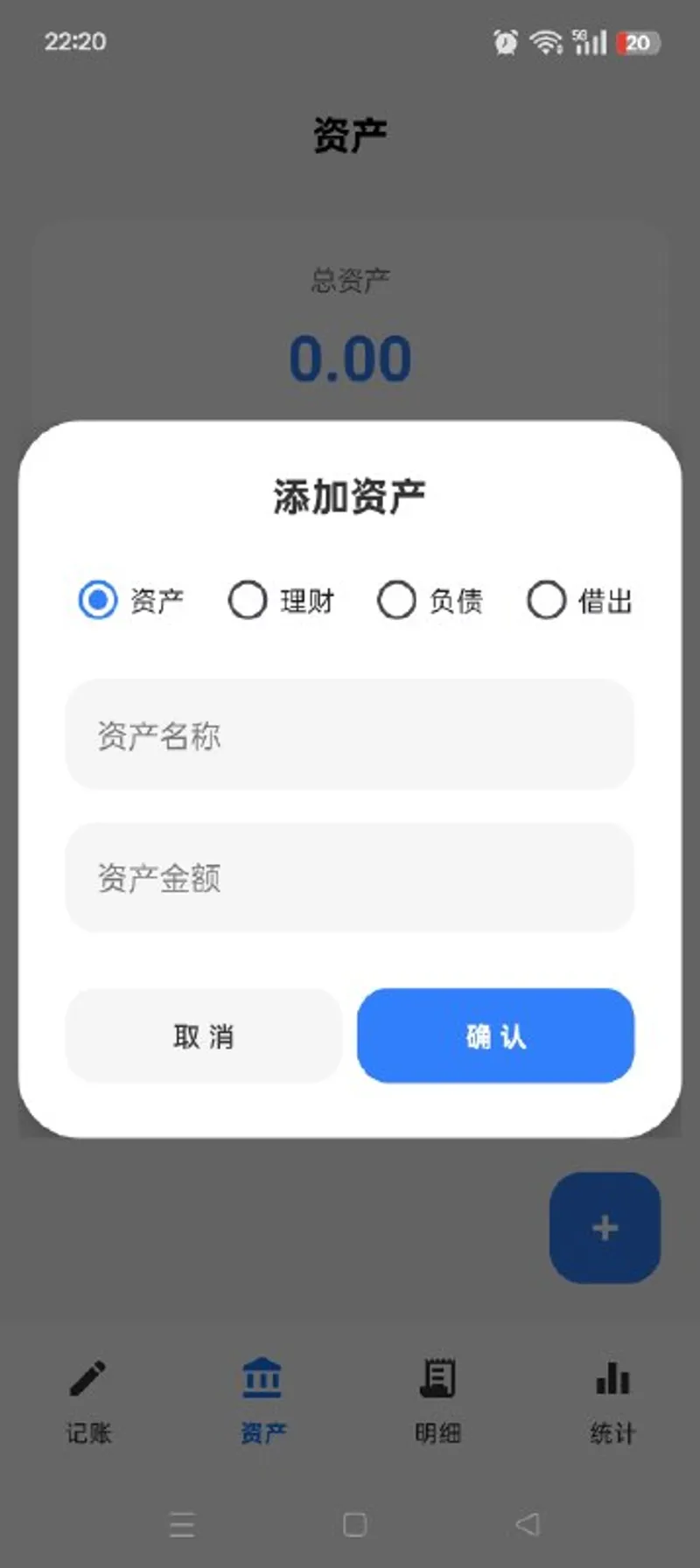Viewport: 700px width, 1568px height.
Task: Select the 资产 radio option
Action: pyautogui.click(x=98, y=601)
